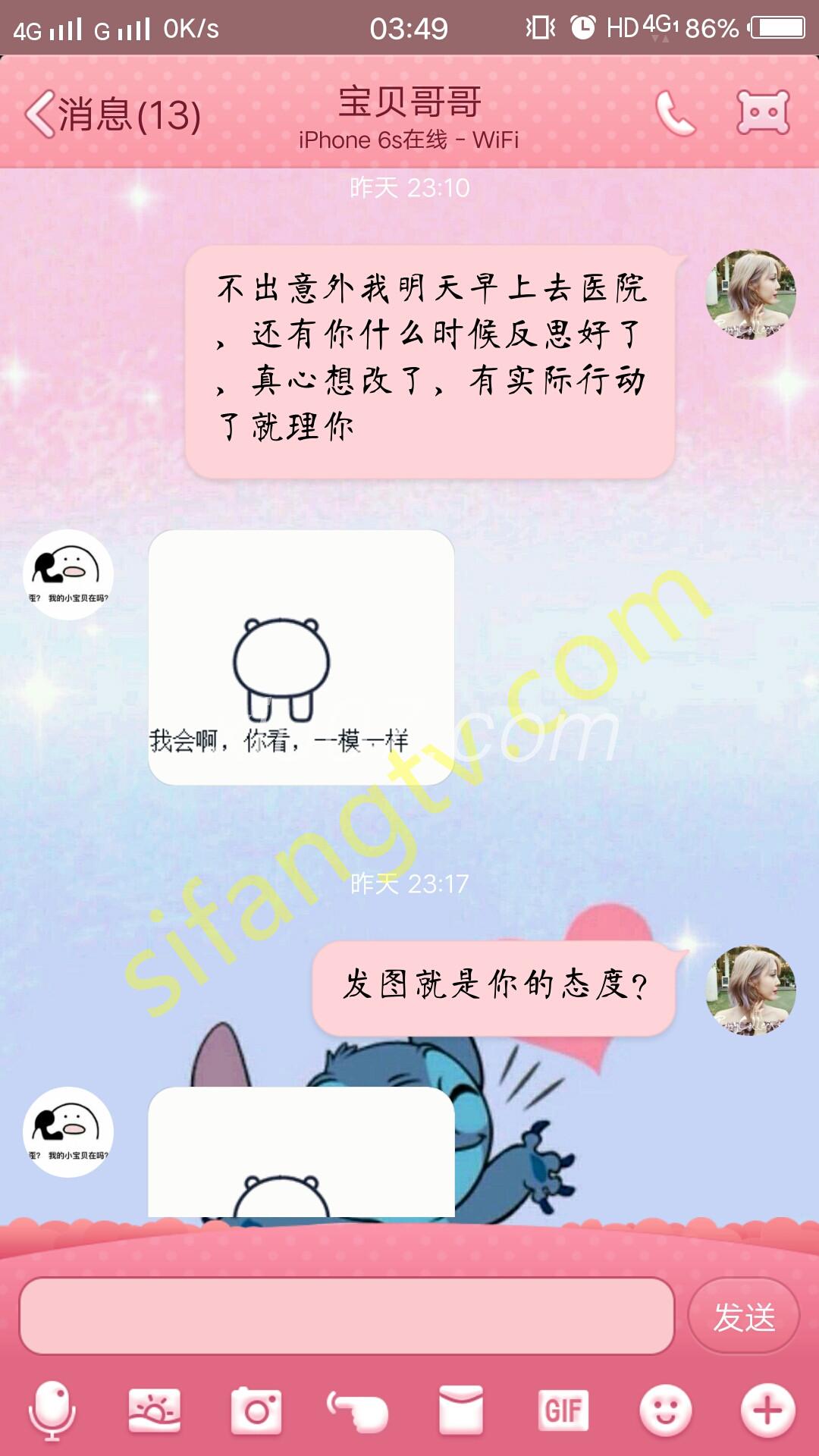The image size is (819, 1456).
Task: Record a voice message with microphone
Action: point(52,1410)
